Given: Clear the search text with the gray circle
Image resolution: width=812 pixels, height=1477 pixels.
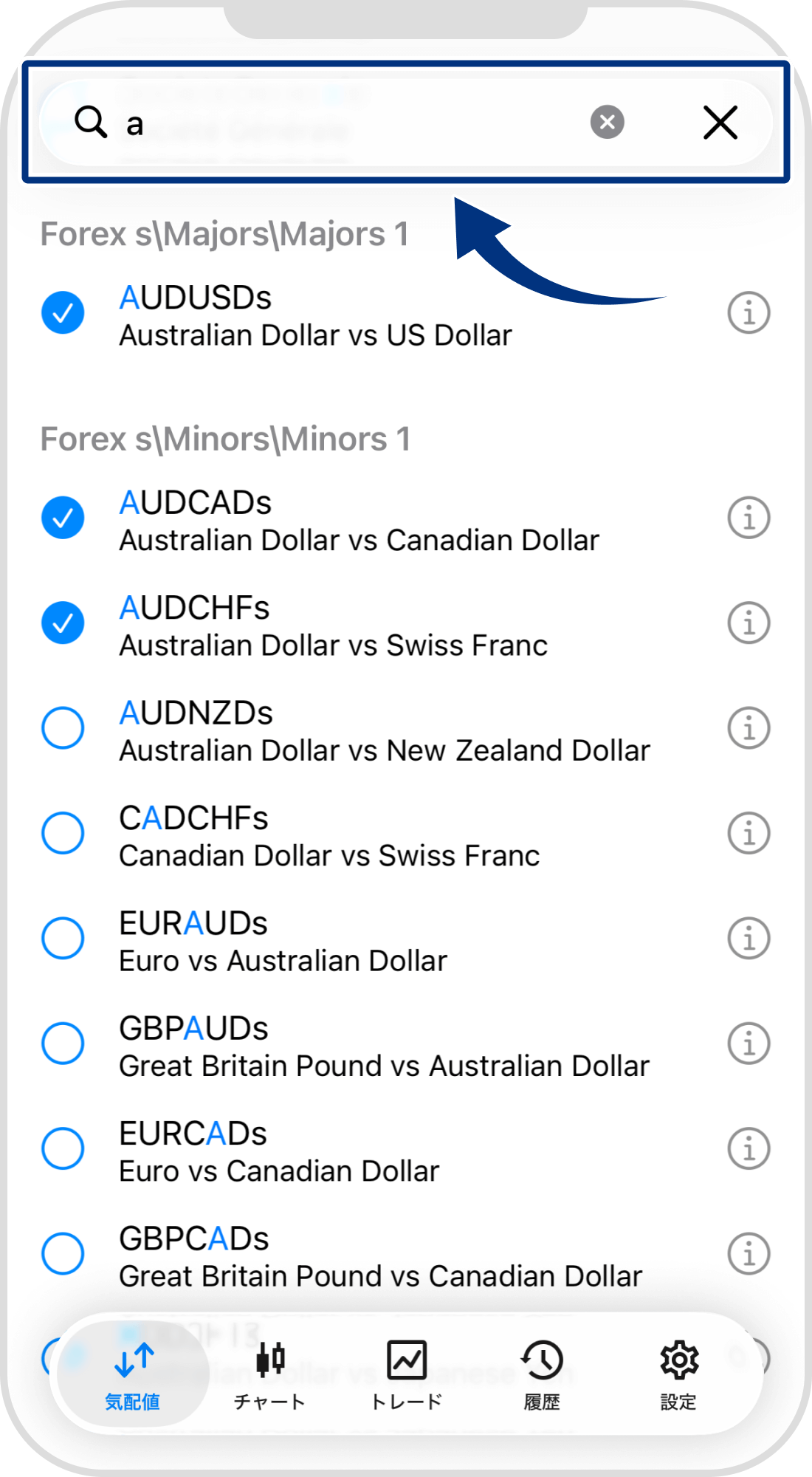Looking at the screenshot, I should (607, 123).
